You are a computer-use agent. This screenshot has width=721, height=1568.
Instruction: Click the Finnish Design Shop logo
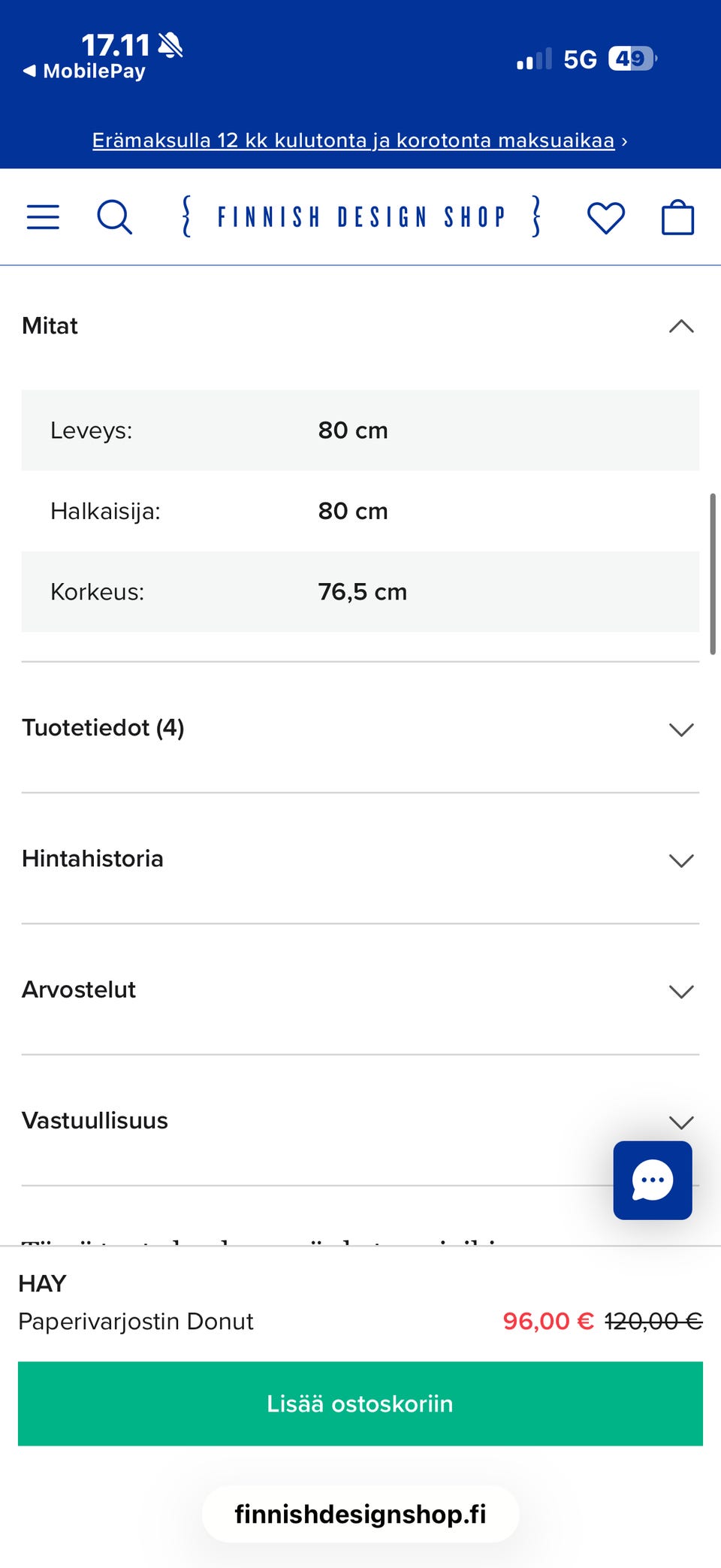(x=360, y=217)
